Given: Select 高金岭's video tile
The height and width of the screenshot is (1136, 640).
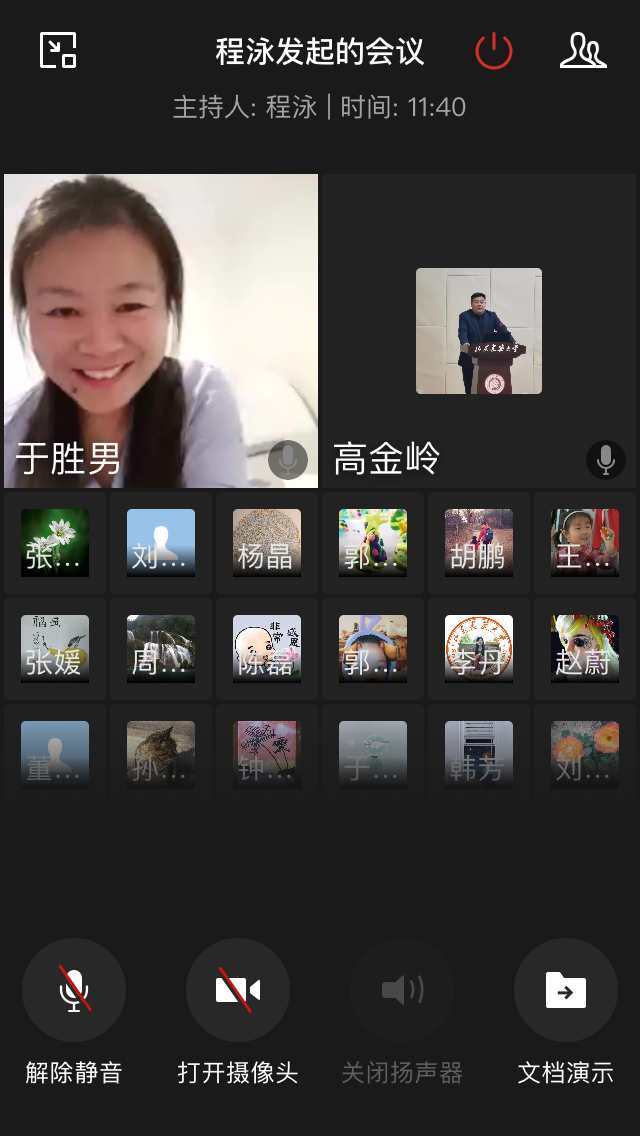Looking at the screenshot, I should [x=478, y=330].
